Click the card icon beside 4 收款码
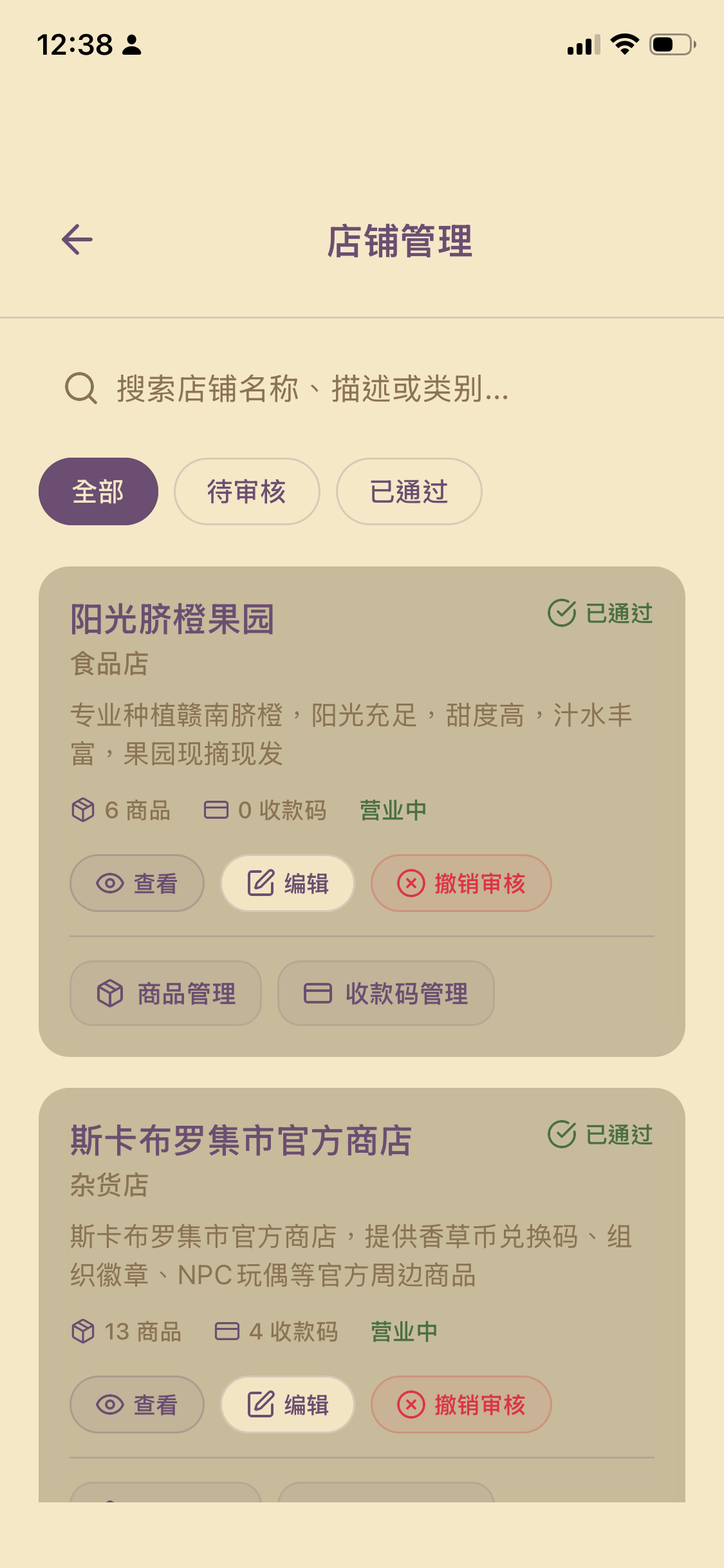The width and height of the screenshot is (724, 1568). tap(228, 1331)
